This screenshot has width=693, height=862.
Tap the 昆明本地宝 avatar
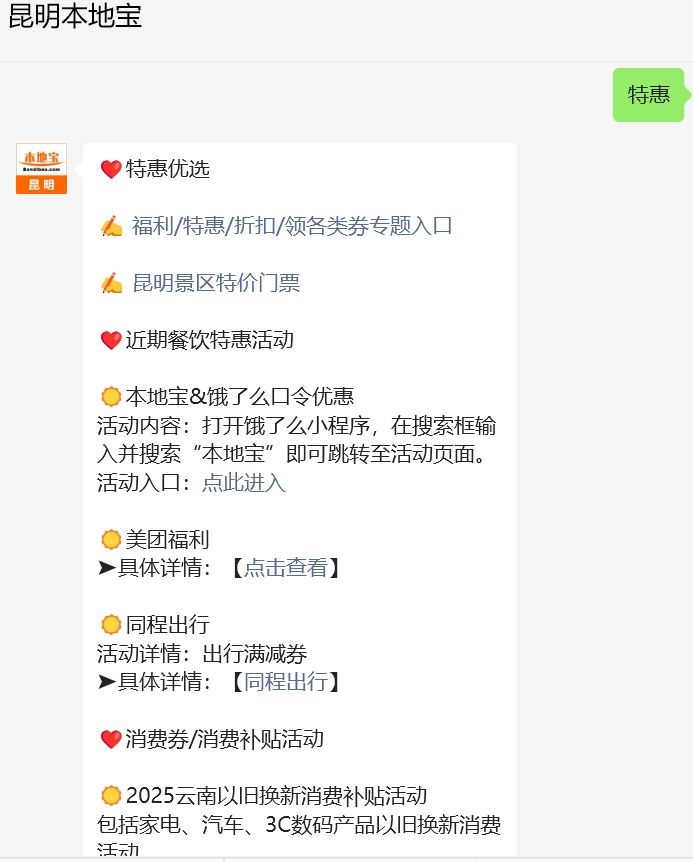coord(41,169)
